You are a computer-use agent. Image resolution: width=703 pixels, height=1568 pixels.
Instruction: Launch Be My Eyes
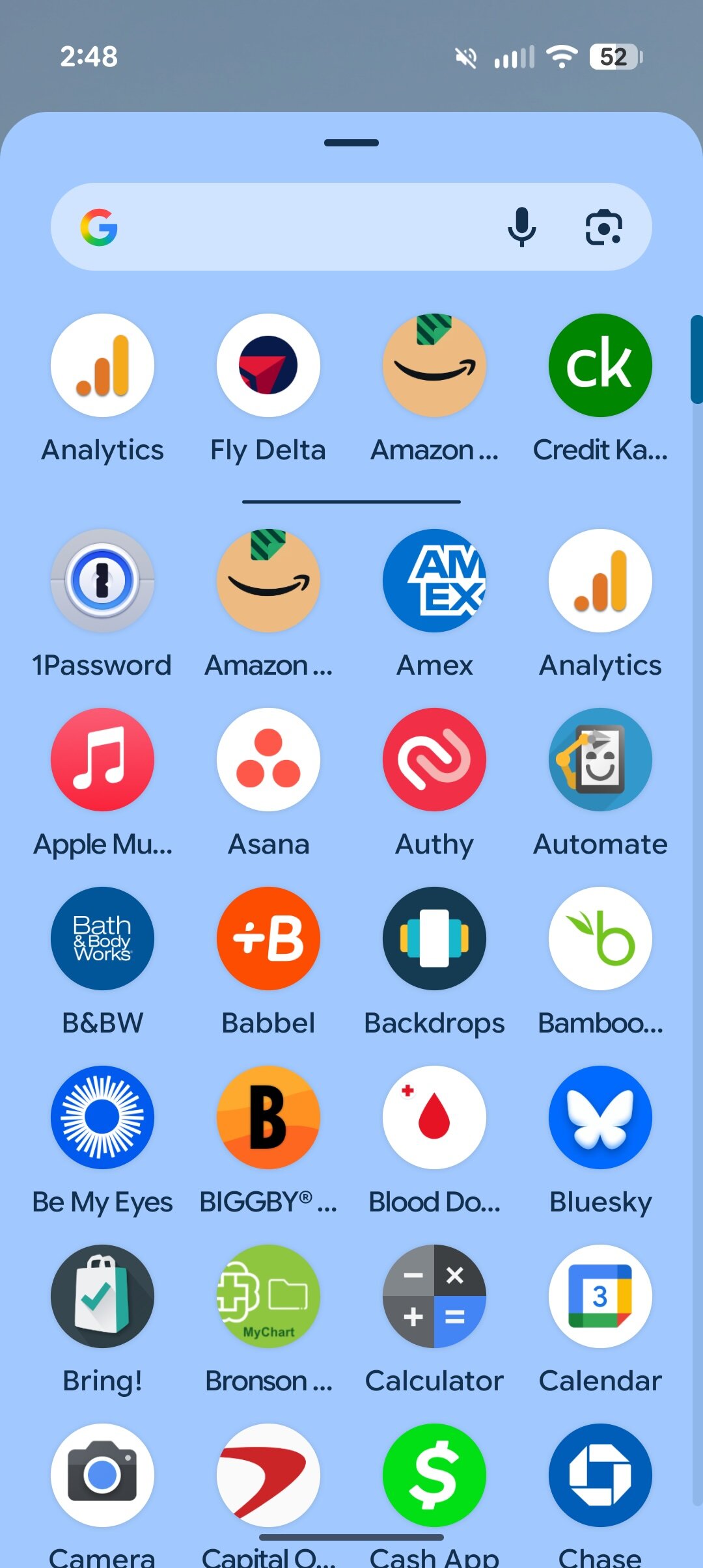102,1118
